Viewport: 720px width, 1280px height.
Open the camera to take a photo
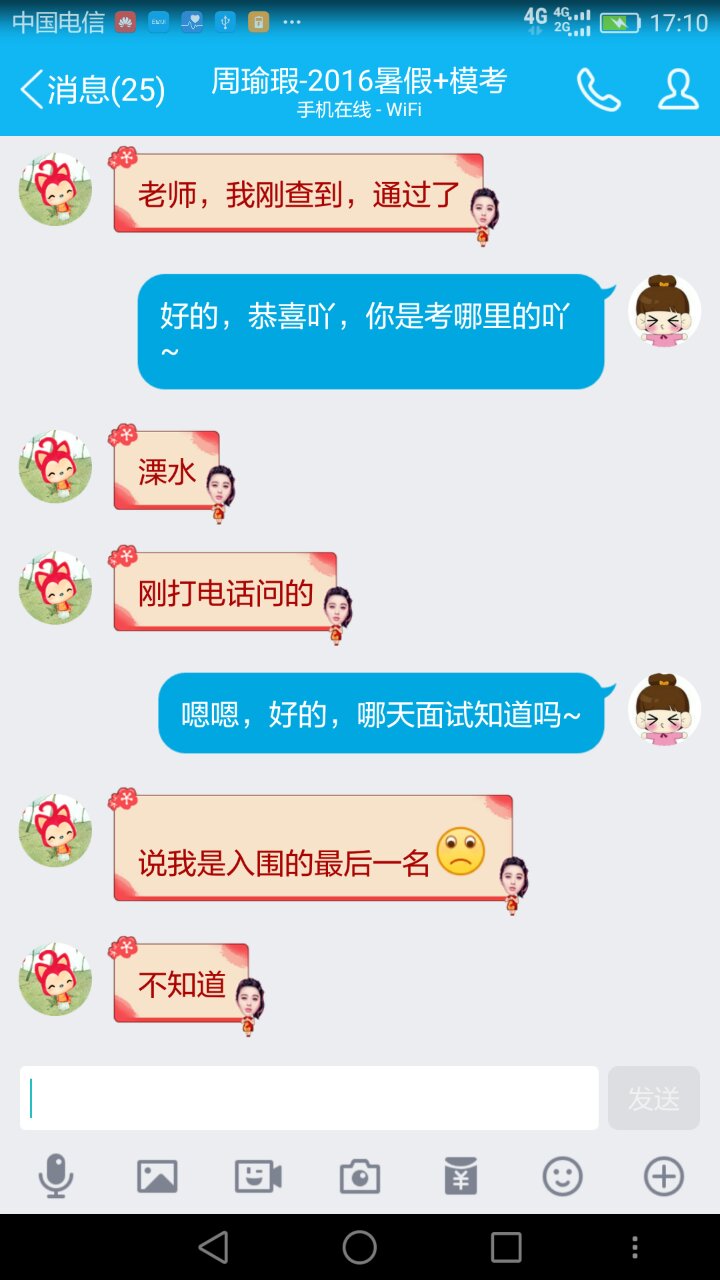360,1176
